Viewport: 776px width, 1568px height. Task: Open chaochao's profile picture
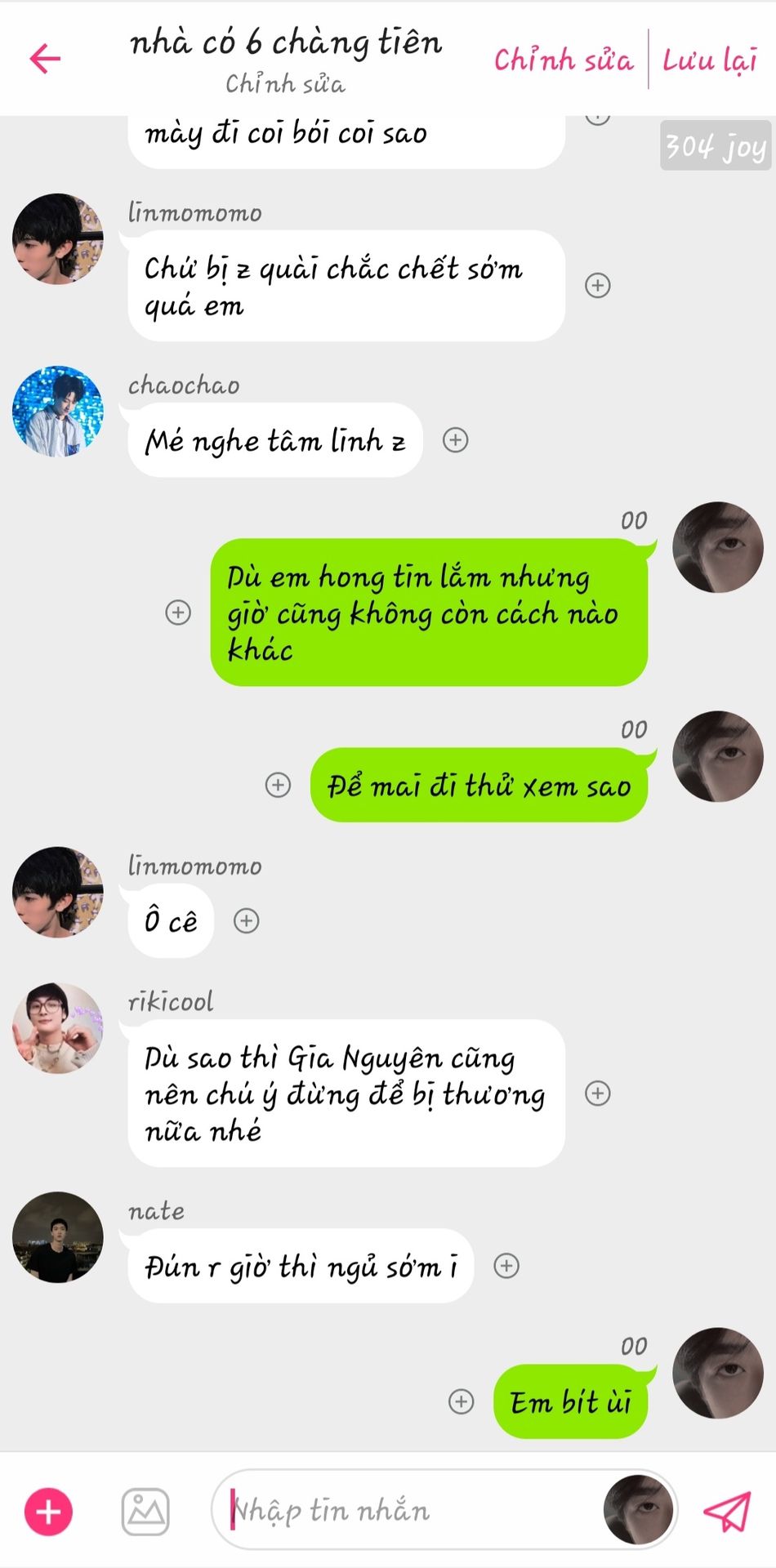(57, 411)
